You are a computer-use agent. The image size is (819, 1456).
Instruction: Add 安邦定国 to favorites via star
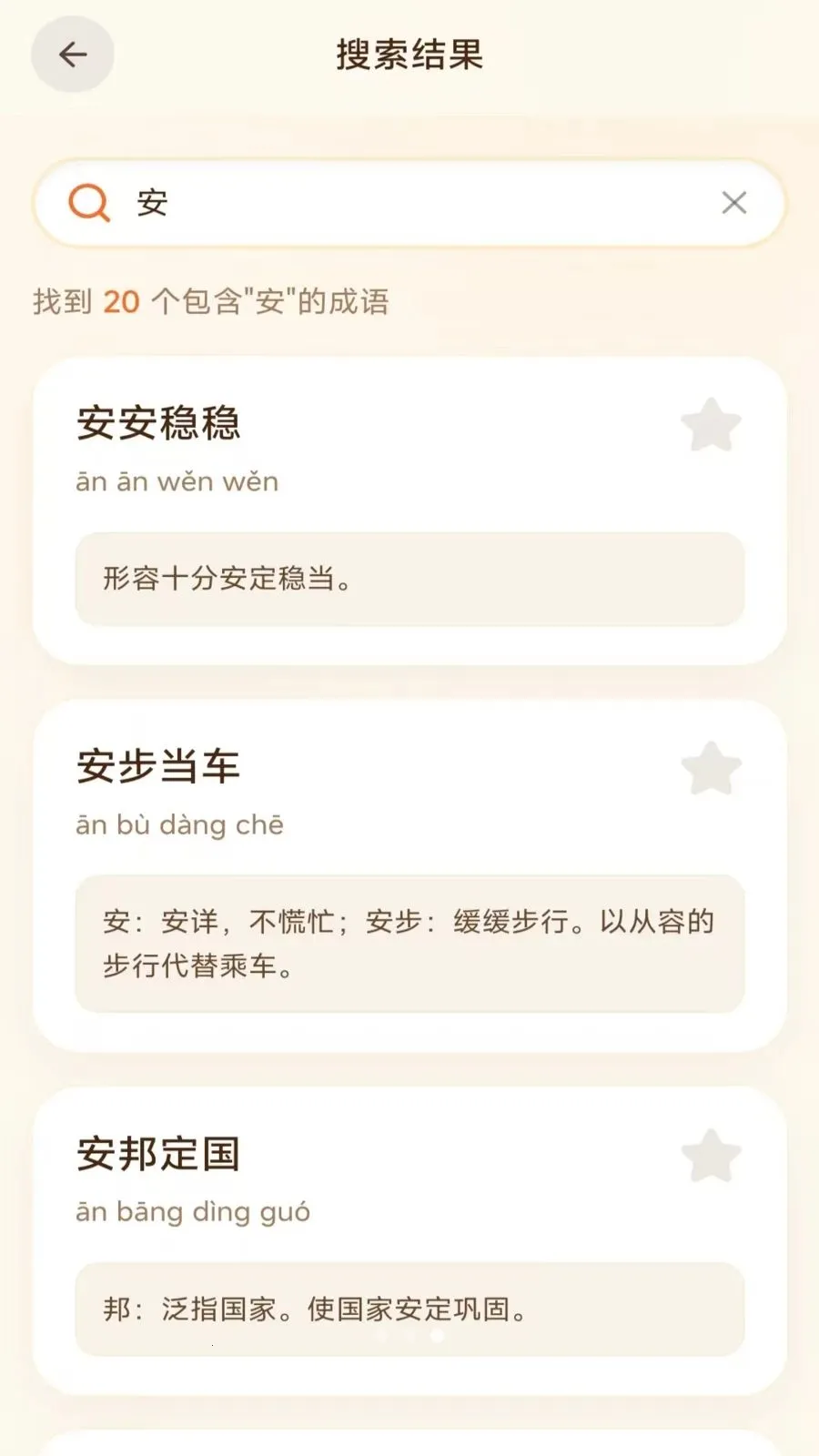tap(711, 1156)
